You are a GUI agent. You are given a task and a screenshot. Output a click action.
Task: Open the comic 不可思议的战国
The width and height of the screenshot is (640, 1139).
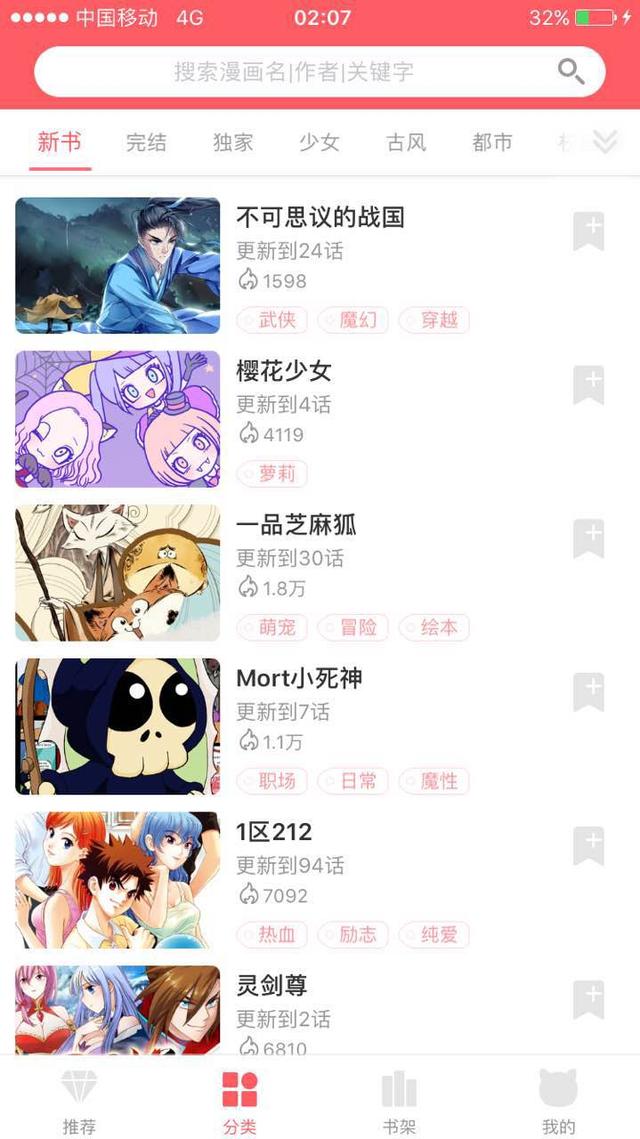tap(320, 217)
